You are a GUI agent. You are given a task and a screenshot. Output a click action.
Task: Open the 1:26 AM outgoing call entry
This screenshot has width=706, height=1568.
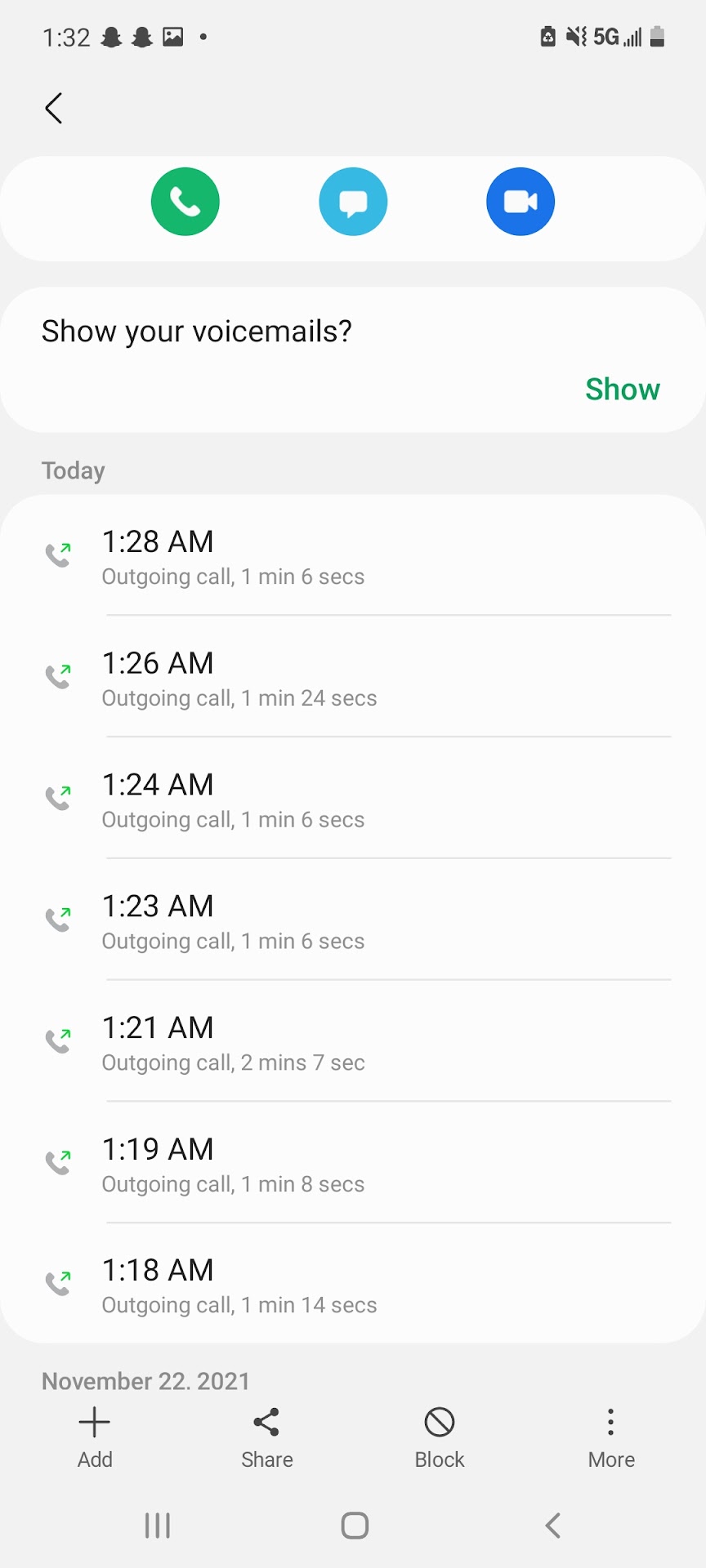point(353,679)
